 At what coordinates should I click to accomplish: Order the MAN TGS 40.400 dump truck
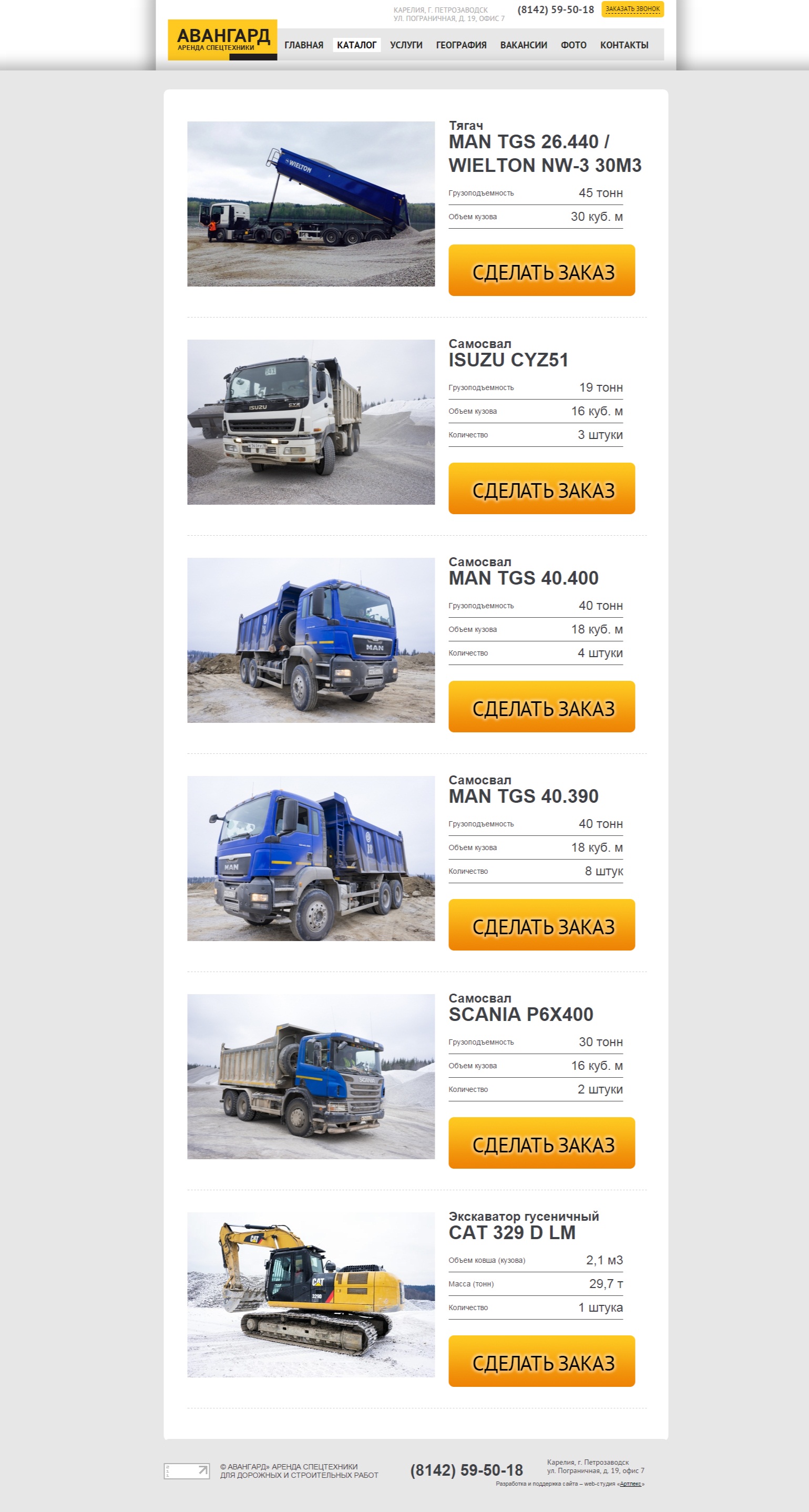541,707
